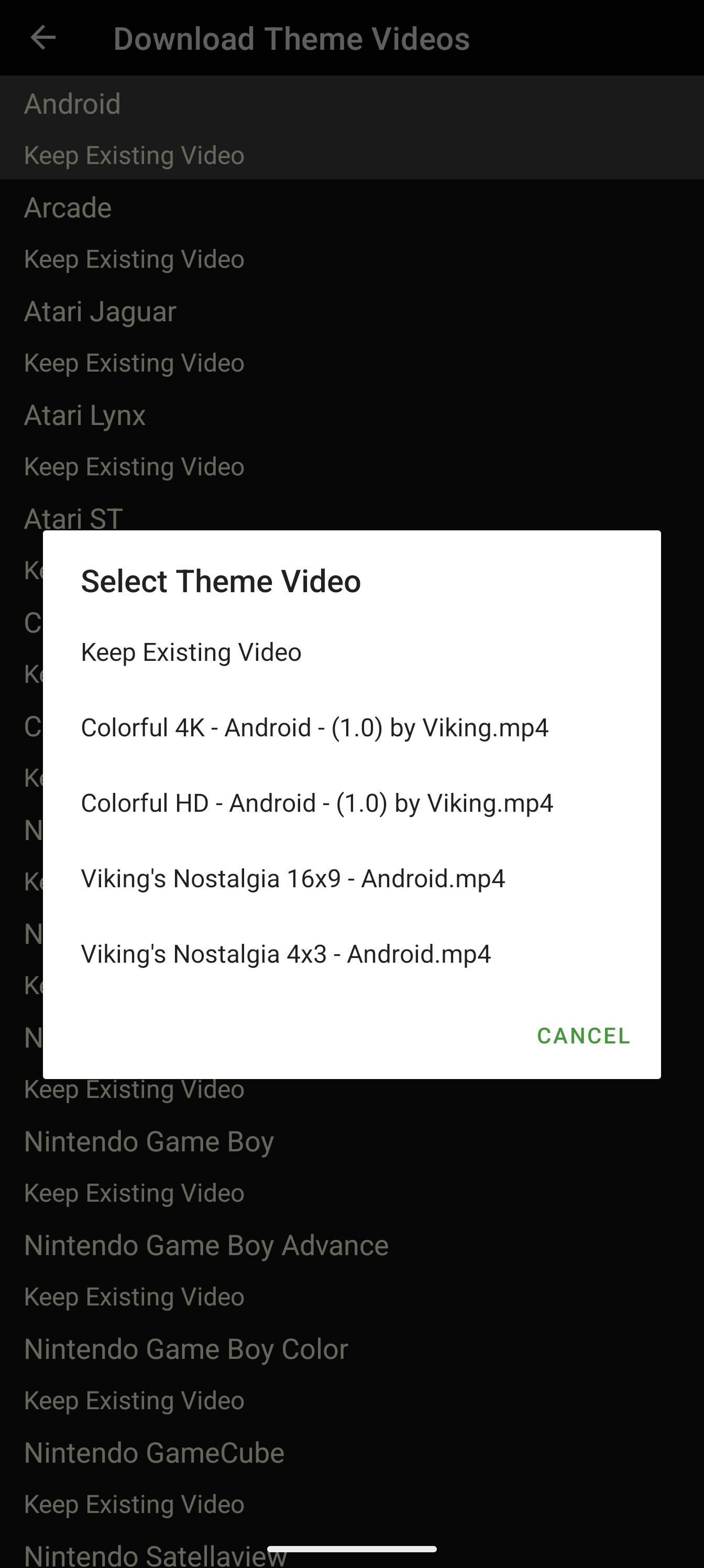Pick Viking's Nostalgia 4x3 - Android.mp4

(x=285, y=954)
